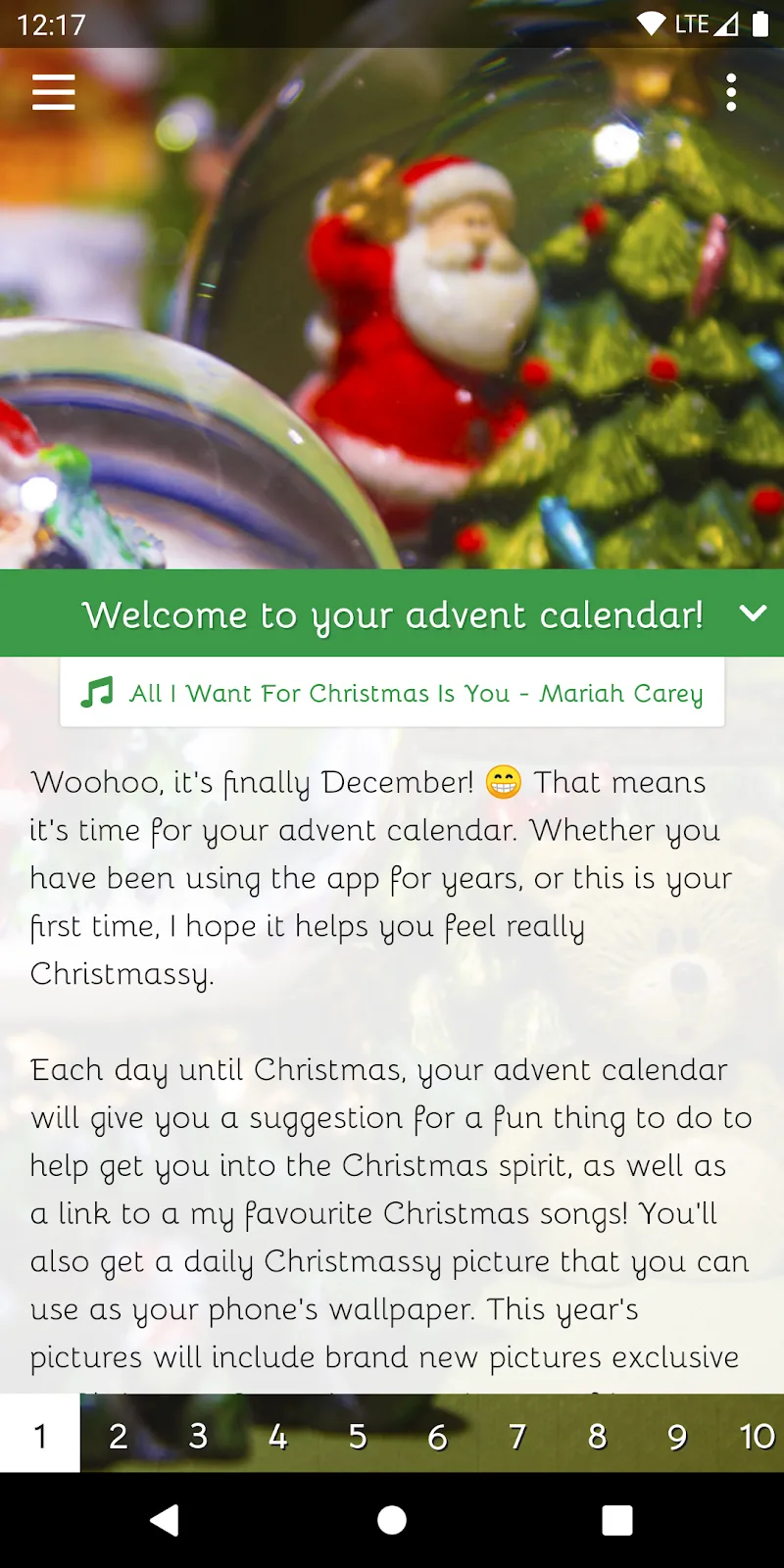
Task: Open the three-dot overflow menu
Action: click(731, 92)
